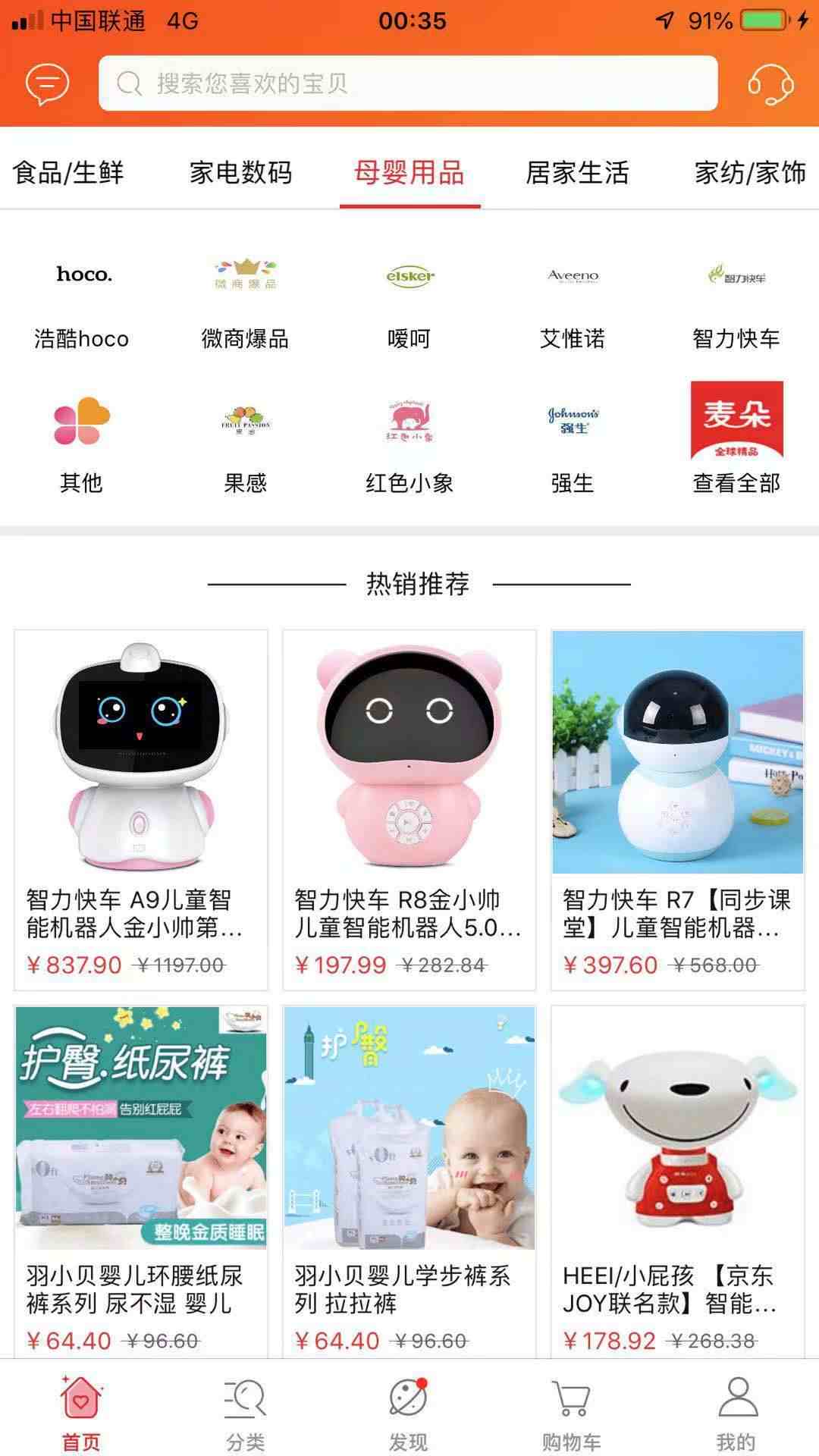
Task: Open the customer service headset icon
Action: coord(770,83)
